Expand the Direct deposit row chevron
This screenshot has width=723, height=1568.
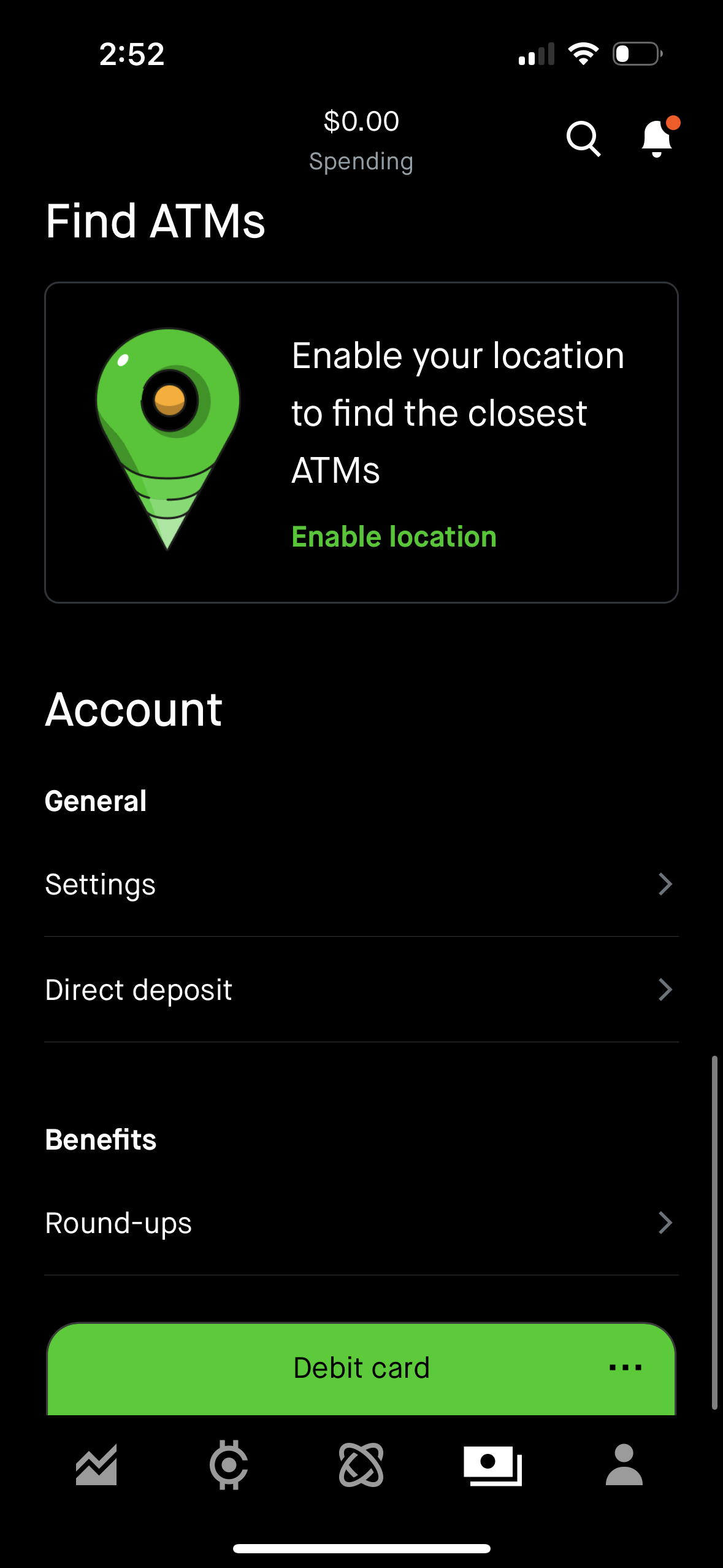(x=666, y=990)
